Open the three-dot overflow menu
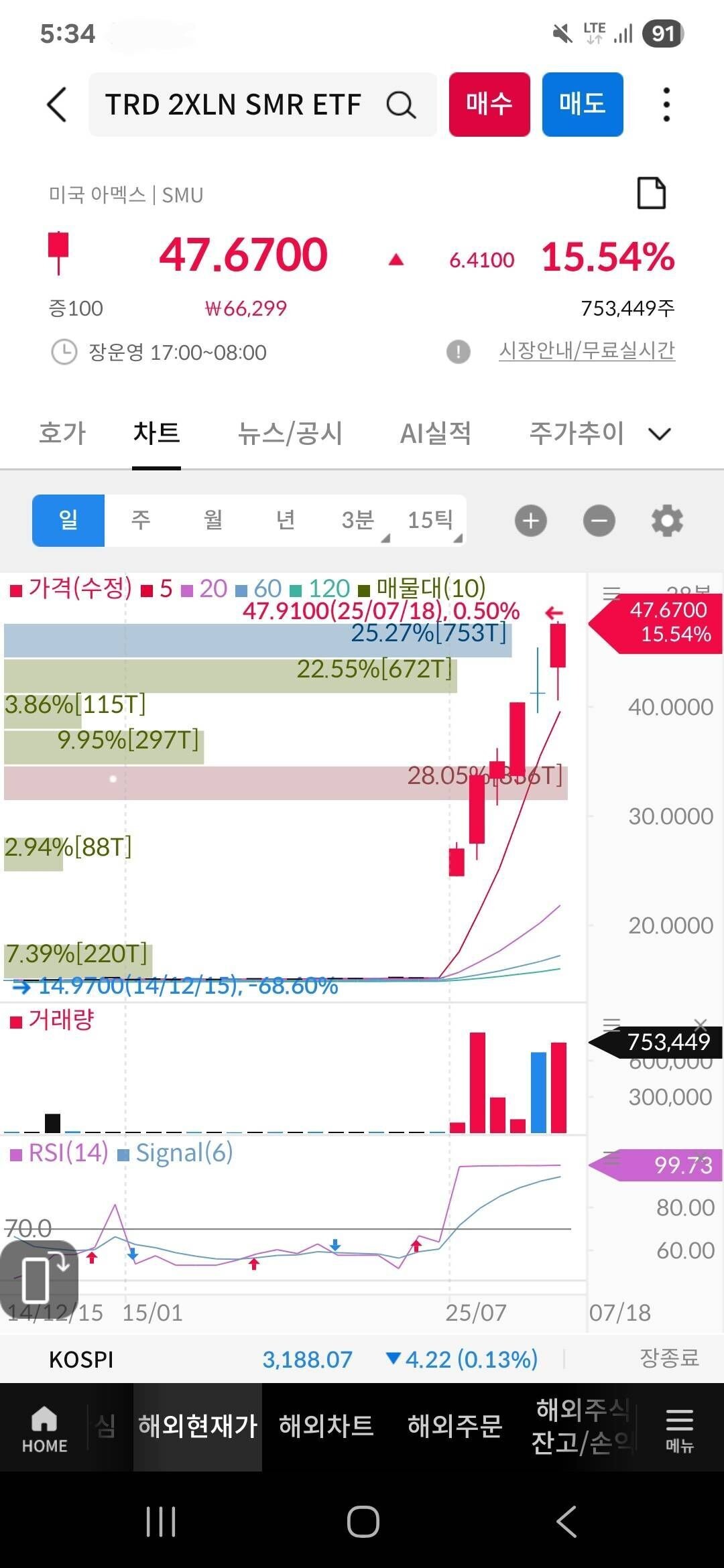Image resolution: width=724 pixels, height=1568 pixels. pyautogui.click(x=665, y=105)
